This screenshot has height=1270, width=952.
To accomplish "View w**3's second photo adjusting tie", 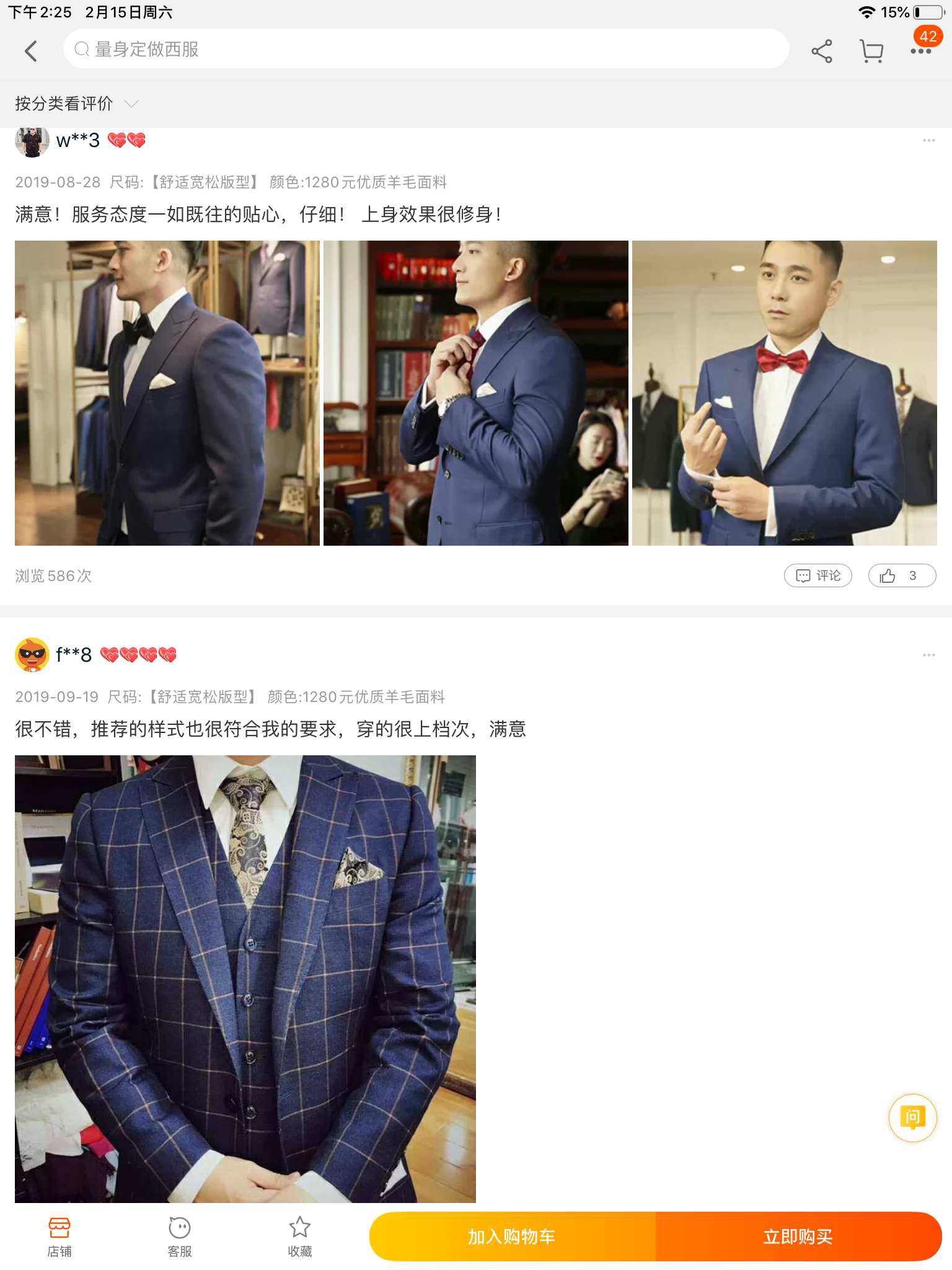I will click(475, 393).
